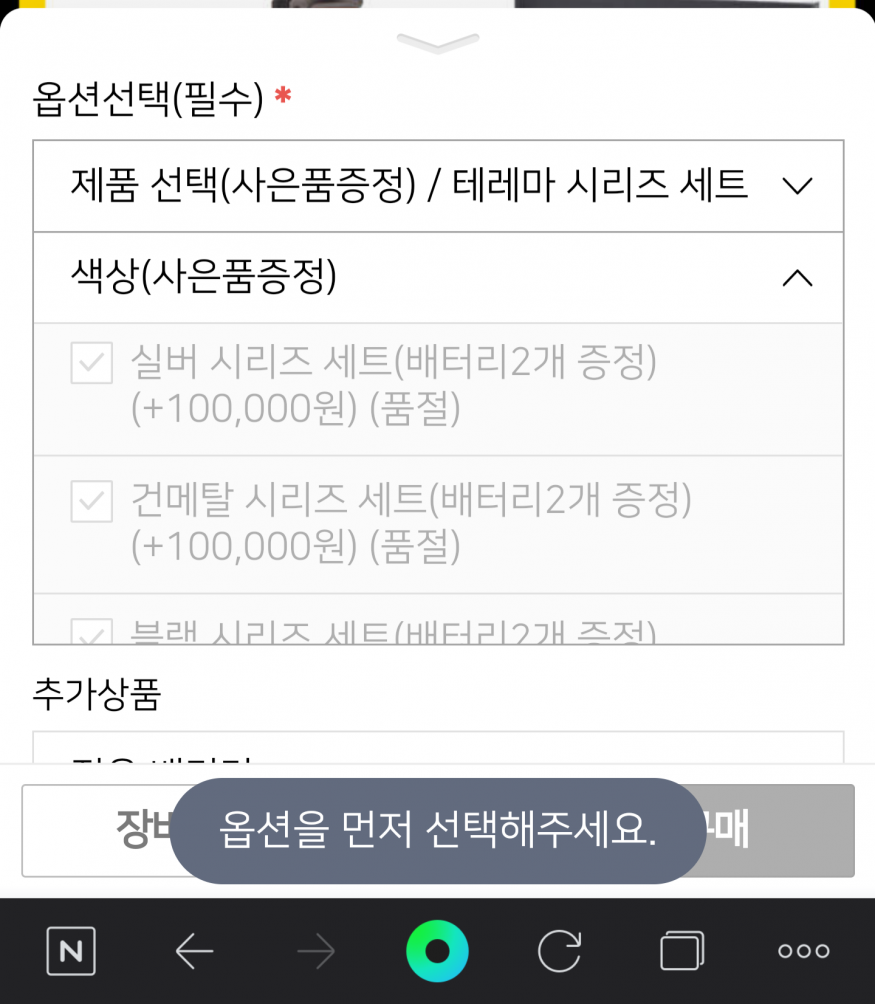This screenshot has width=875, height=1004.
Task: Tap the green circle Naver button
Action: tap(437, 951)
